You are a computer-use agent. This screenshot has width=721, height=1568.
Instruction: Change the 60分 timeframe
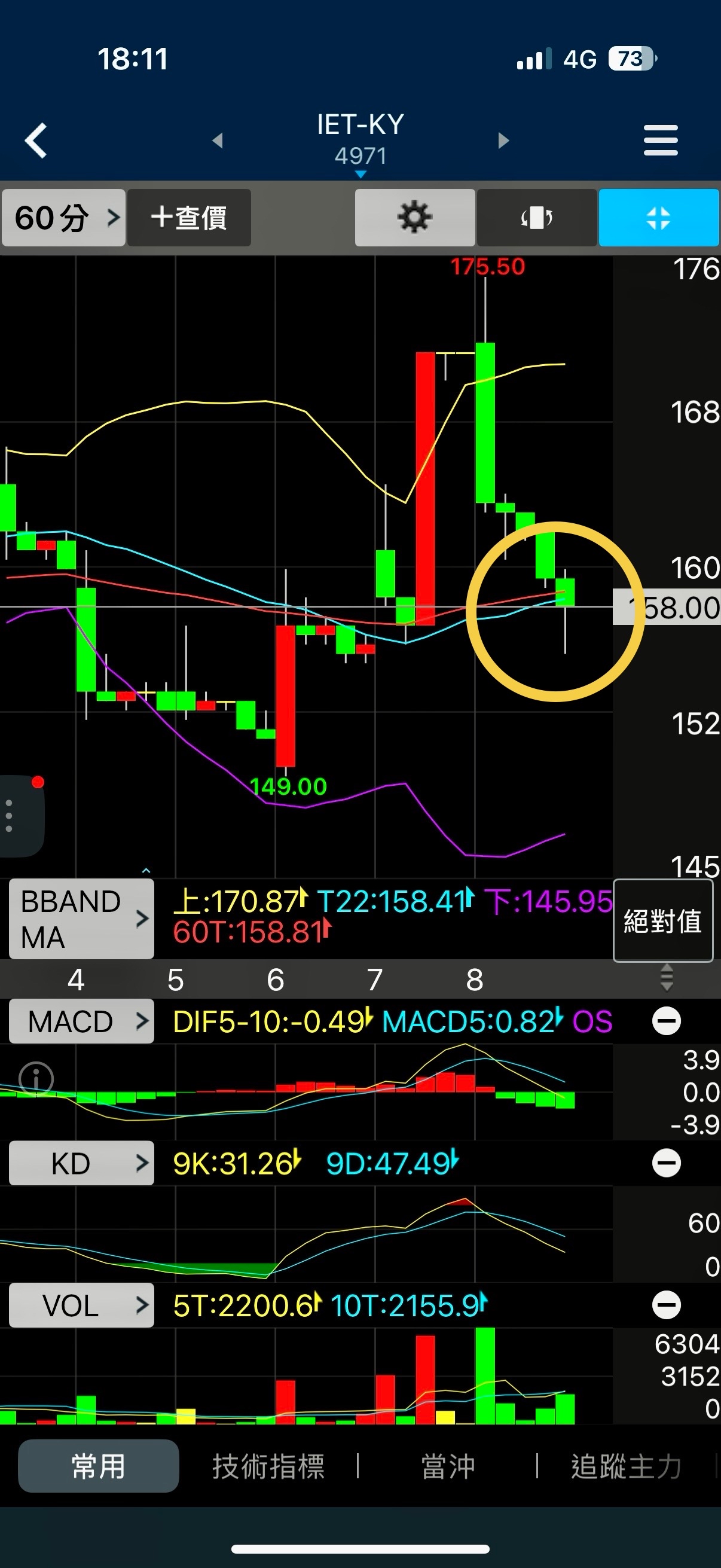[64, 217]
